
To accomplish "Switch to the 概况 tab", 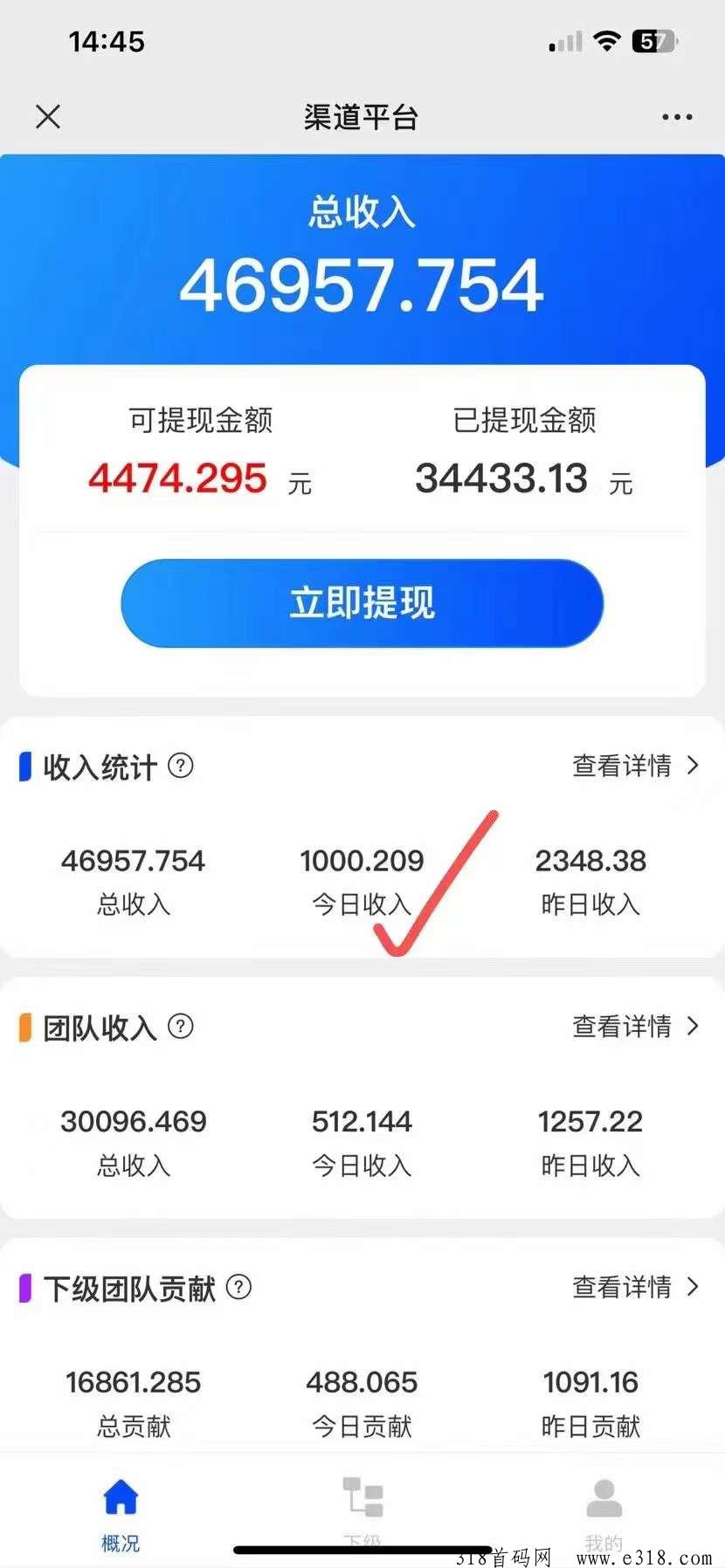I will point(121,1510).
